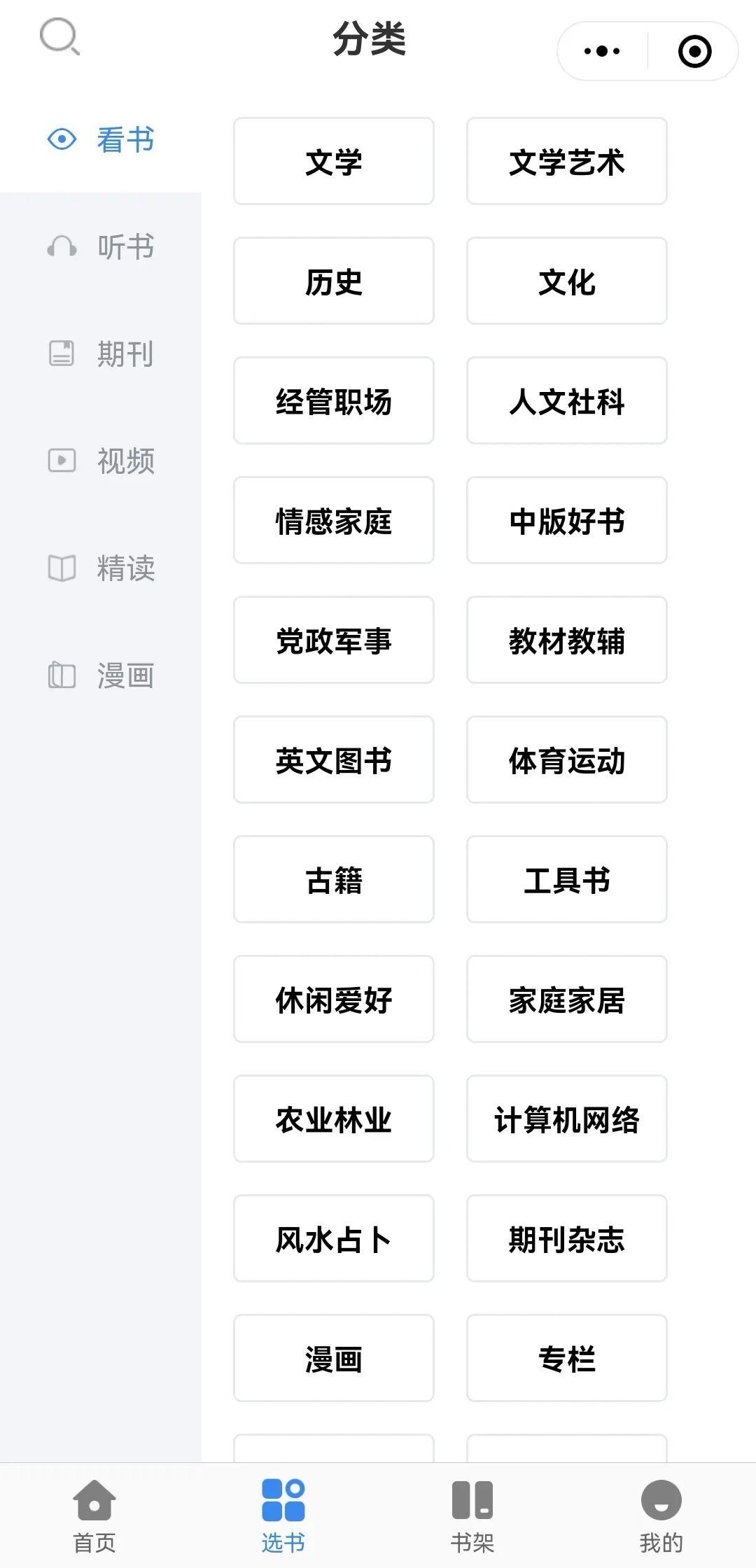Open the 精读 side tab

point(101,568)
